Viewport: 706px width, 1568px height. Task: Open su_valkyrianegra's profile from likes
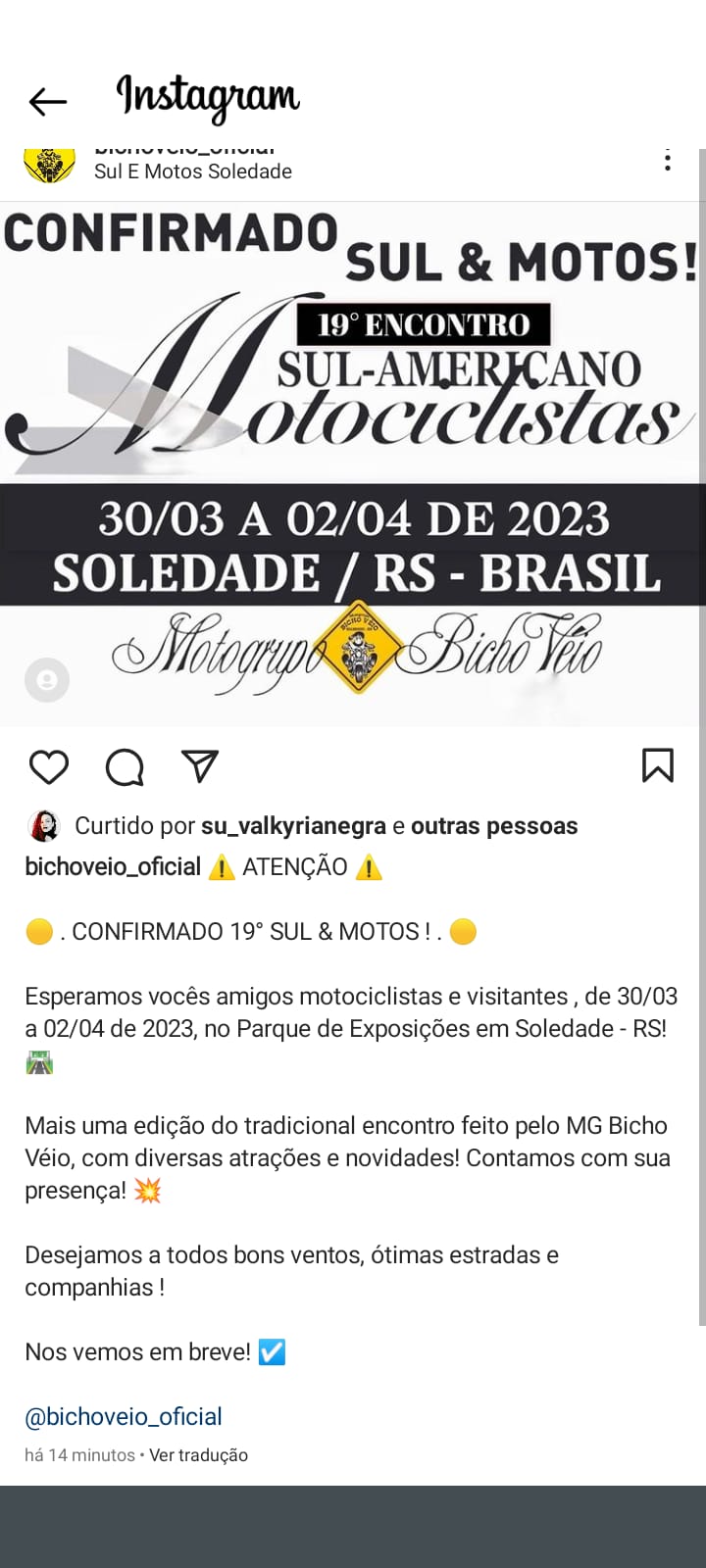292,826
